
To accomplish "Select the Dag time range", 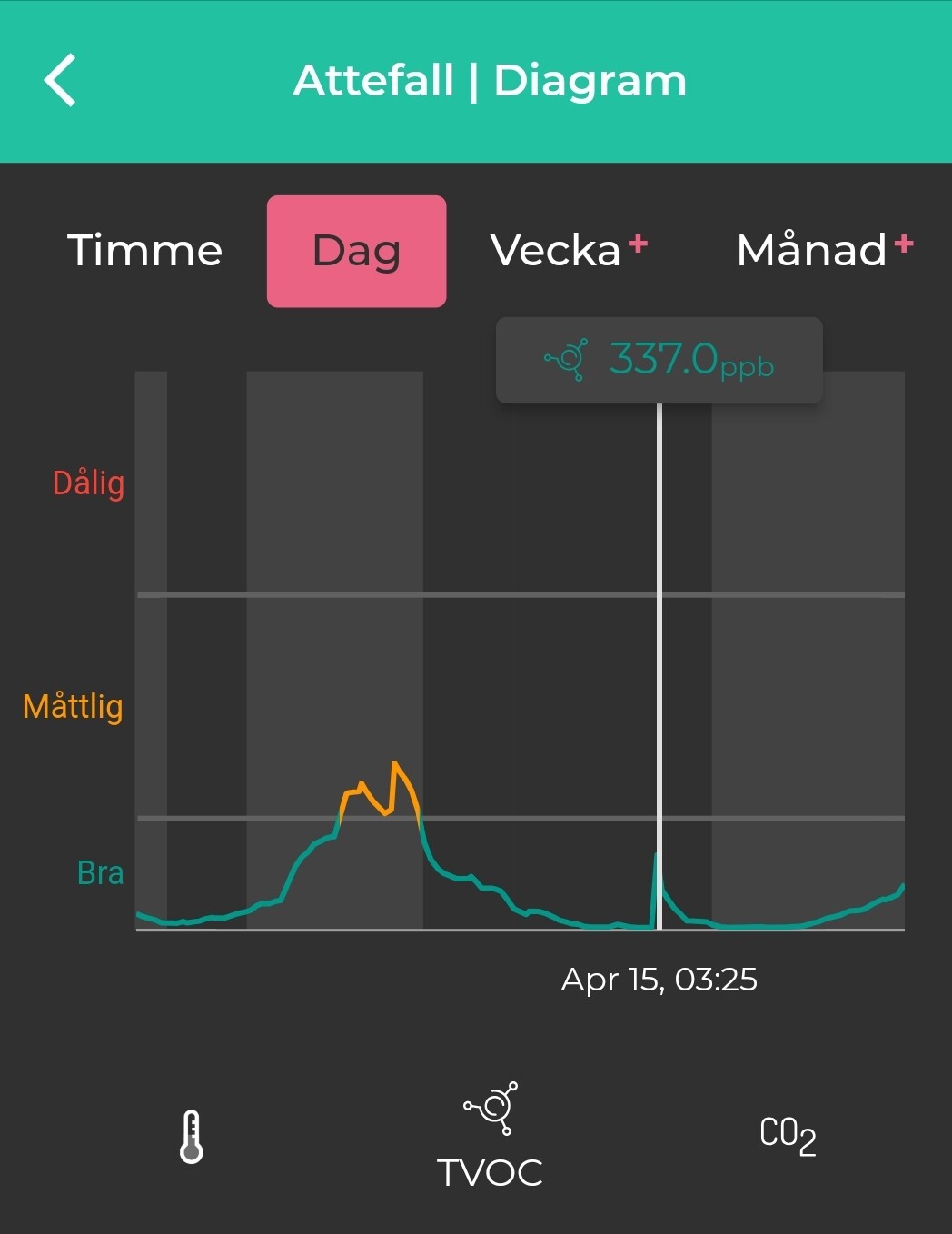I will (x=356, y=251).
